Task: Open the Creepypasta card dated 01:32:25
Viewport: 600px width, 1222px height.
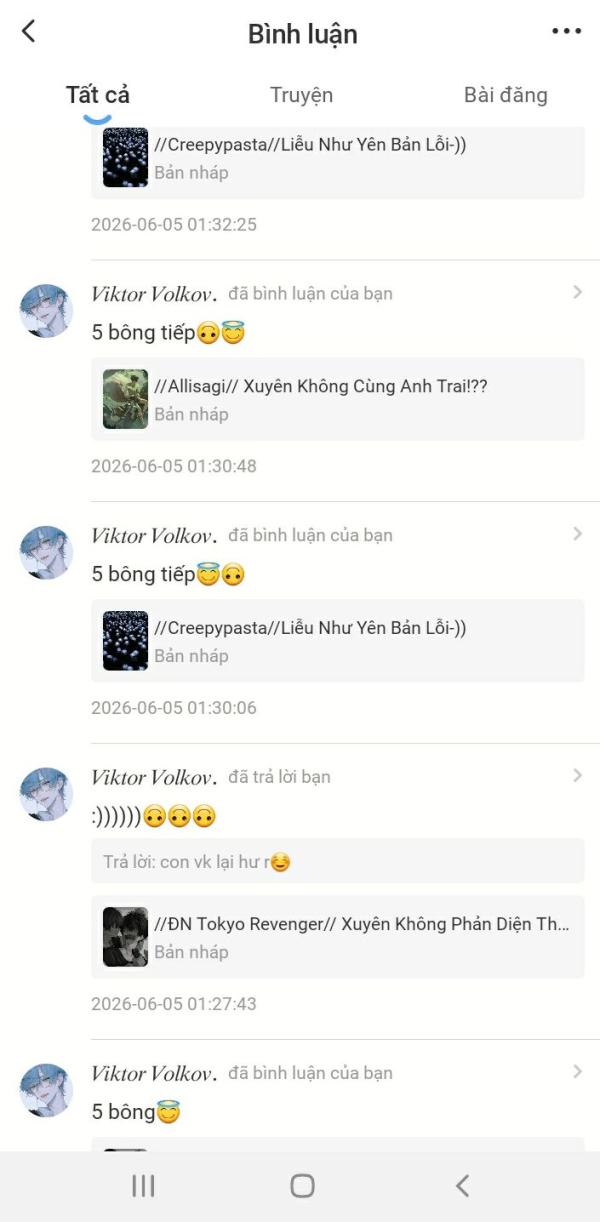Action: coord(338,157)
